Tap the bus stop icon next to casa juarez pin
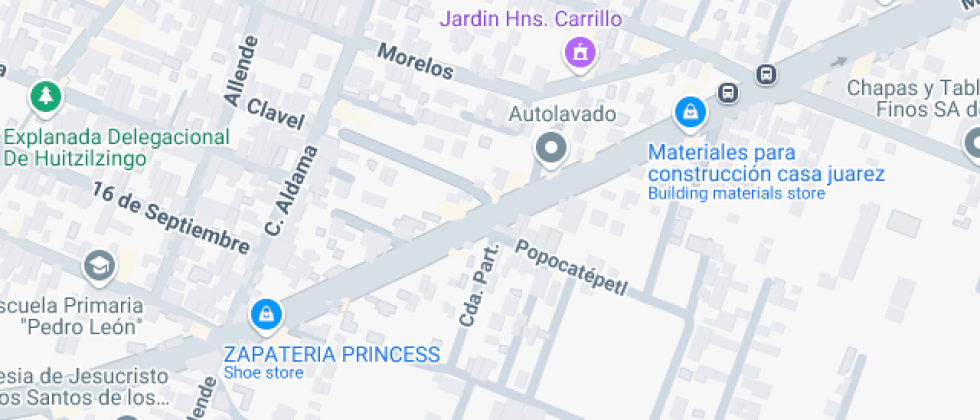Screen dimensions: 980x420 728,94
